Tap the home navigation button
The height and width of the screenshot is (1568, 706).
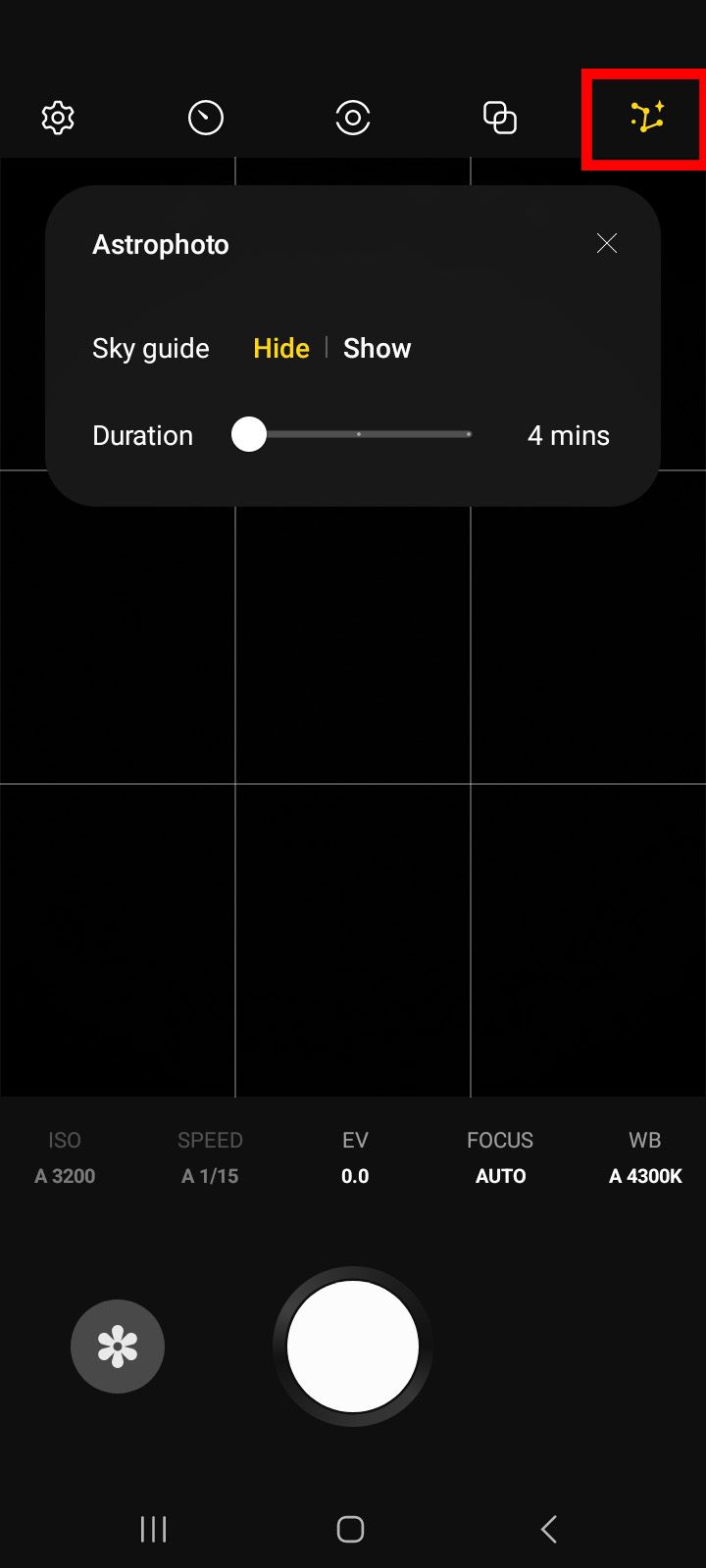[350, 1528]
